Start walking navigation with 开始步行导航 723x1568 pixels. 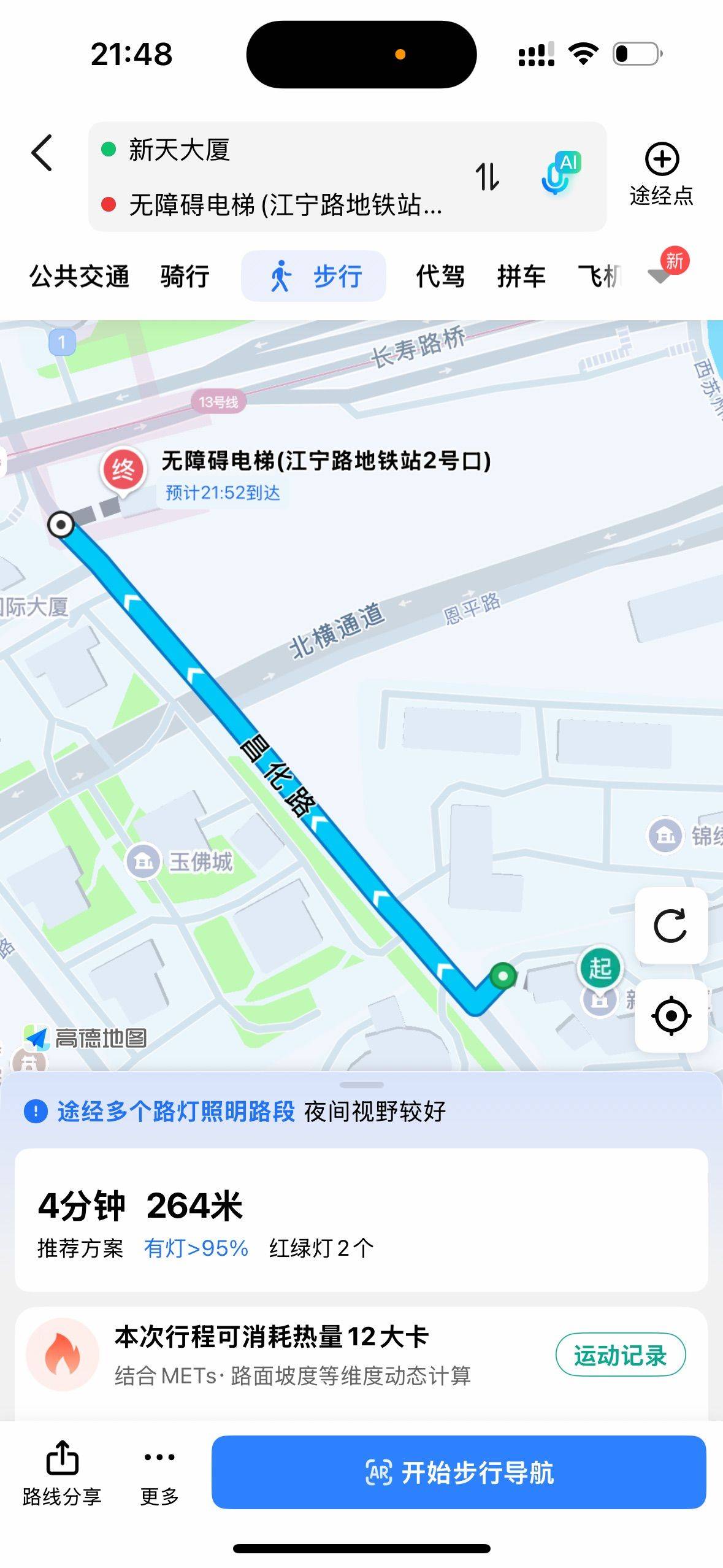point(459,1472)
